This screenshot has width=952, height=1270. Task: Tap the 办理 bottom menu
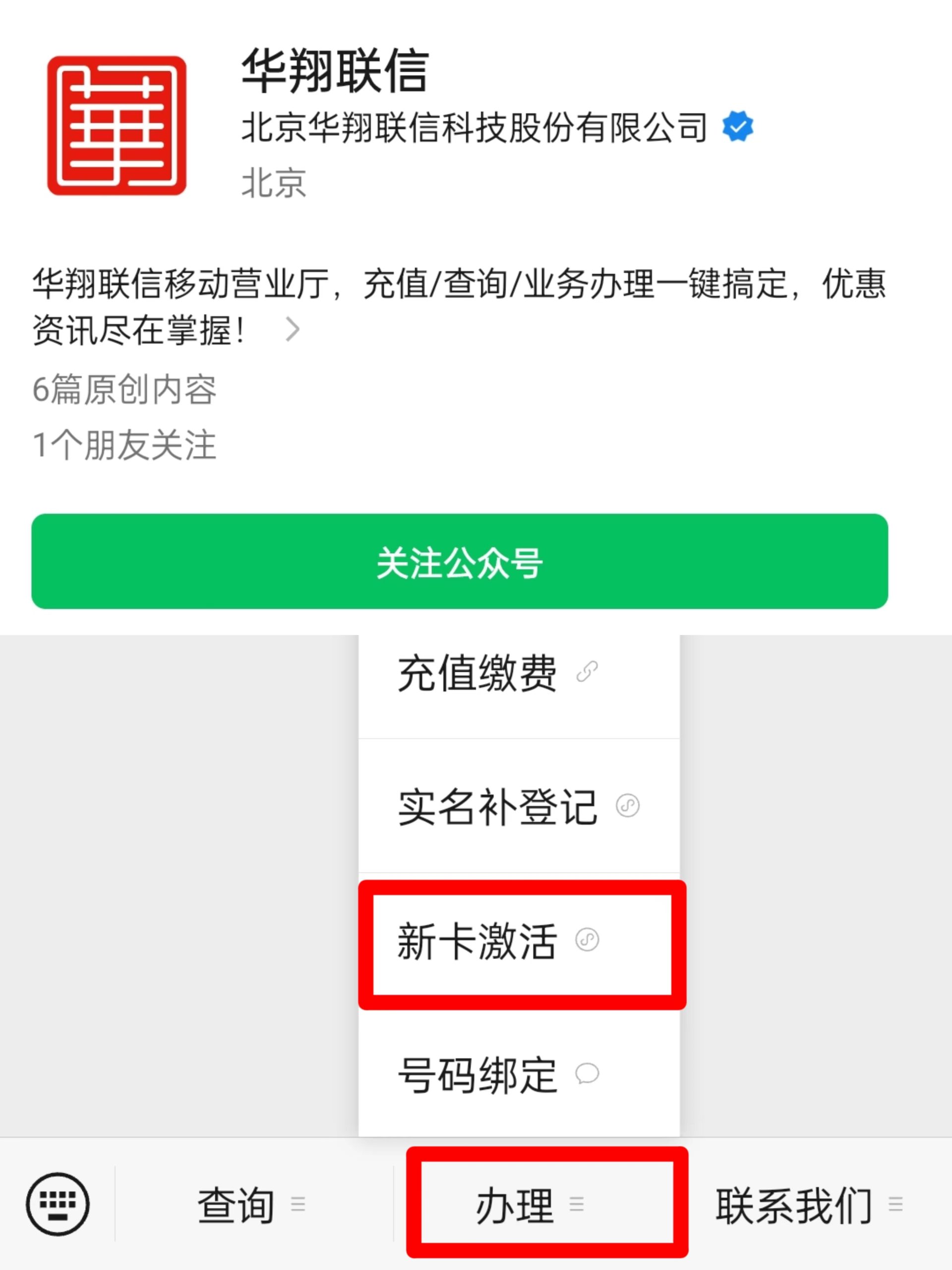tap(529, 1205)
